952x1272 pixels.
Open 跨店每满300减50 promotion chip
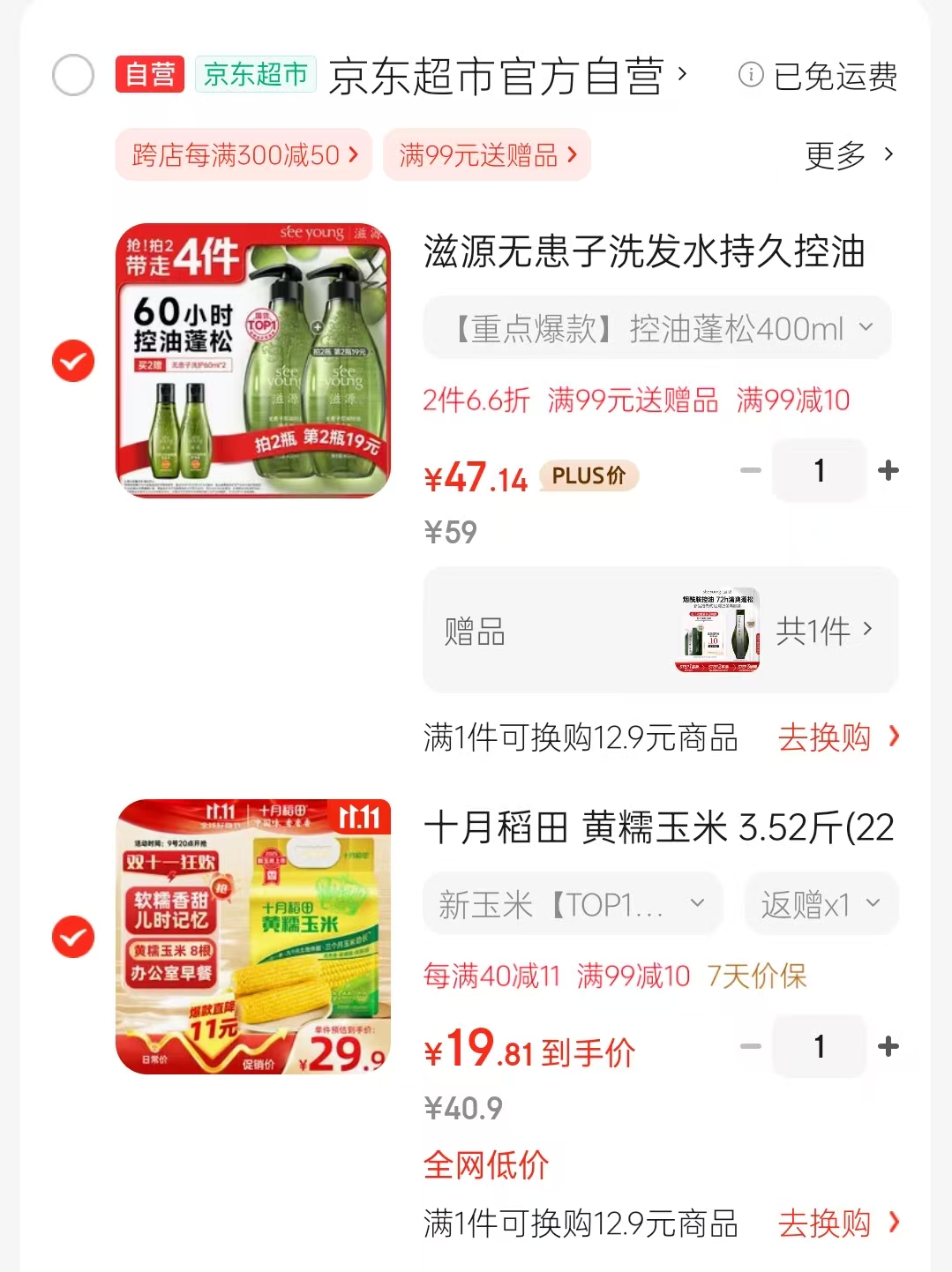click(x=244, y=155)
